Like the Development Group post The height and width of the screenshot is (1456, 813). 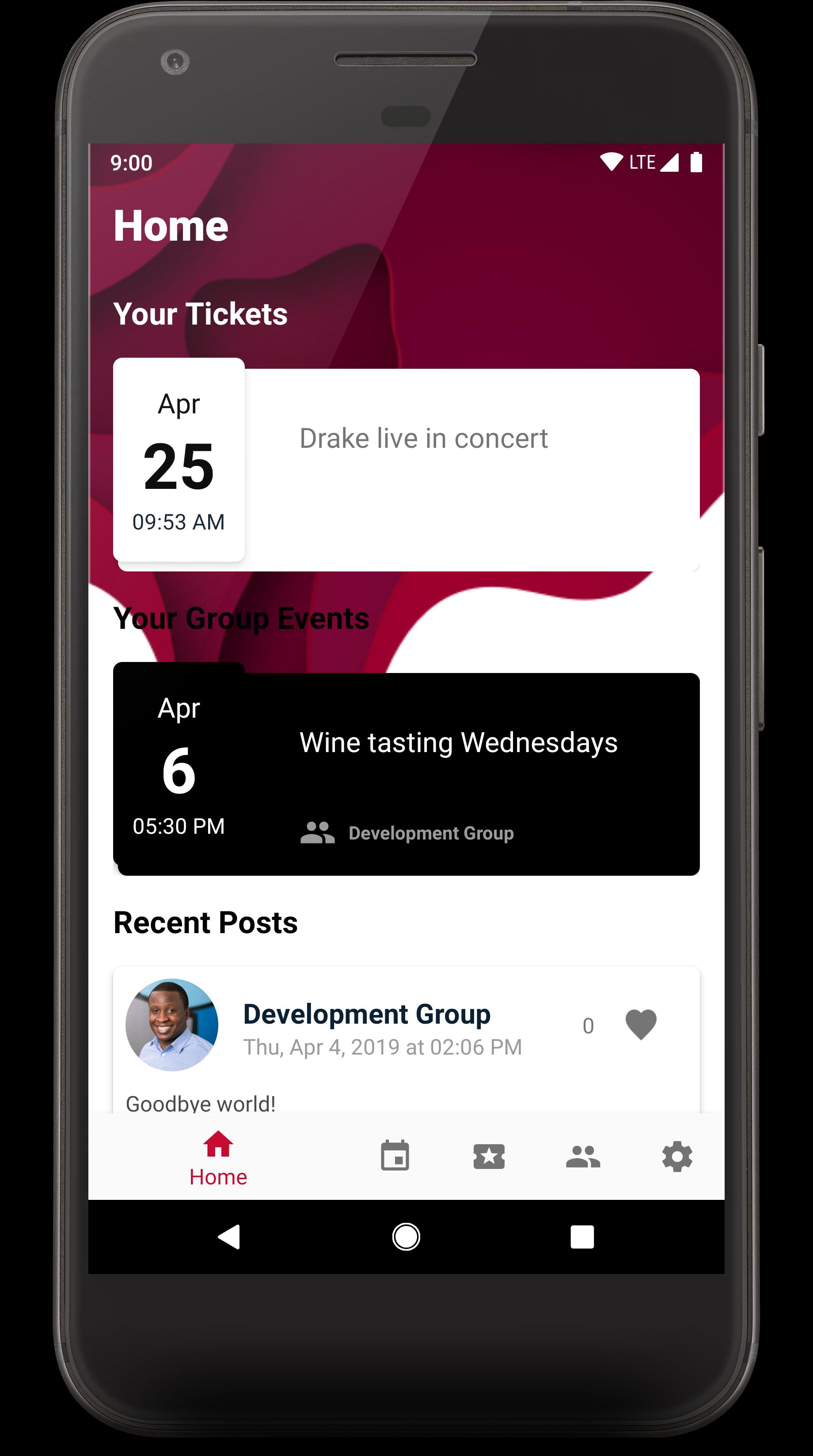[641, 1025]
